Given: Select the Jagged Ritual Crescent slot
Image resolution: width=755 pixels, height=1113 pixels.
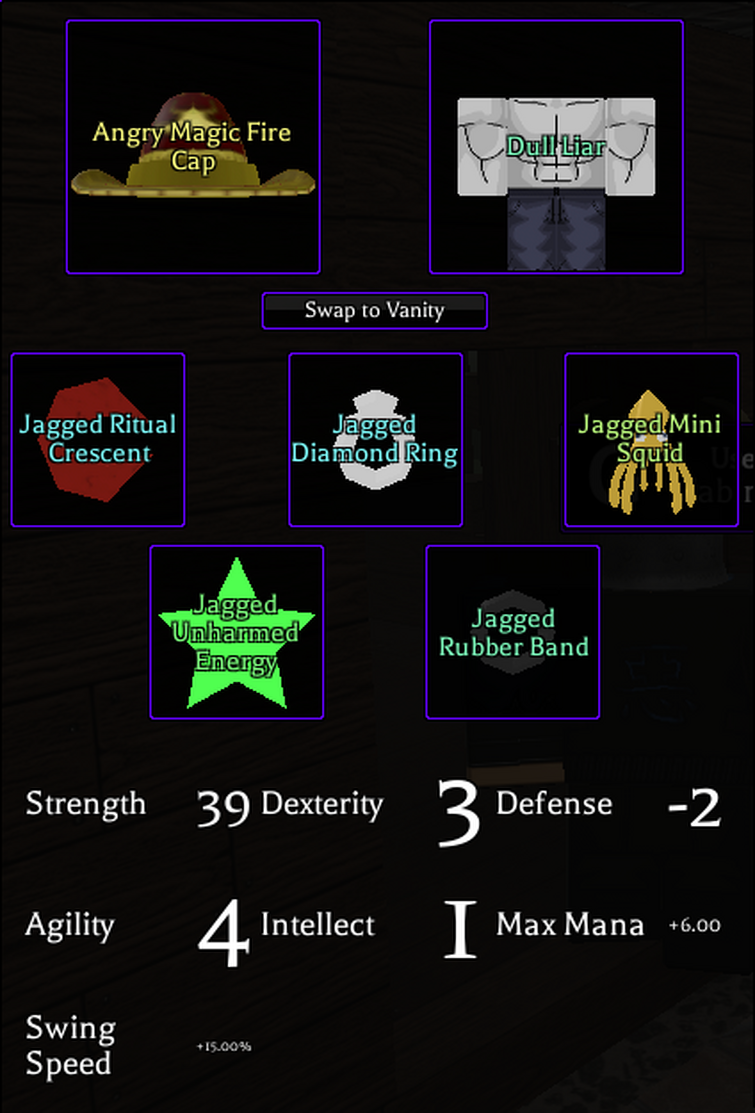Looking at the screenshot, I should coord(98,439).
